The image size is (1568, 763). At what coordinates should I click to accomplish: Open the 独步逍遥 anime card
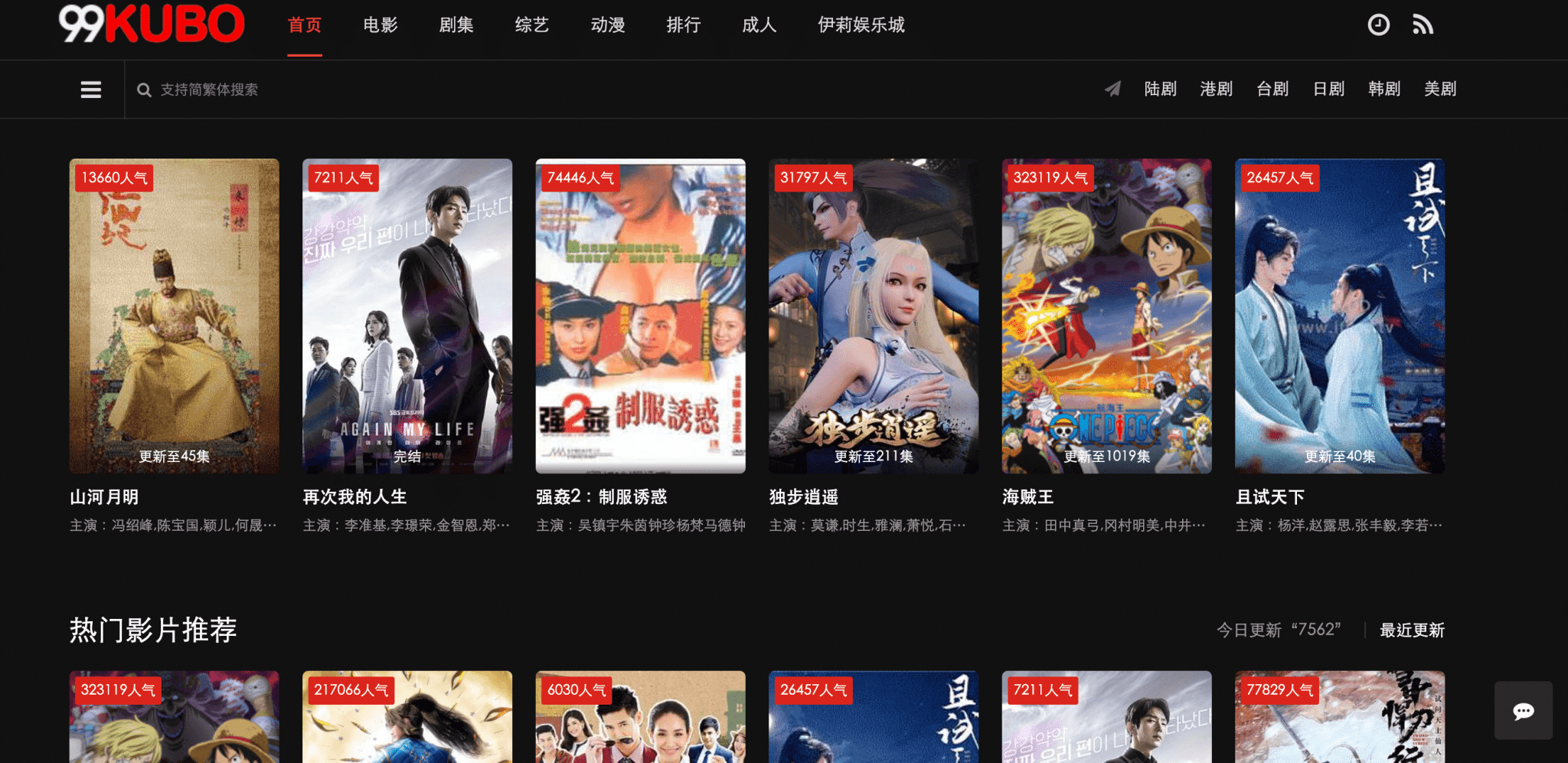[x=874, y=316]
